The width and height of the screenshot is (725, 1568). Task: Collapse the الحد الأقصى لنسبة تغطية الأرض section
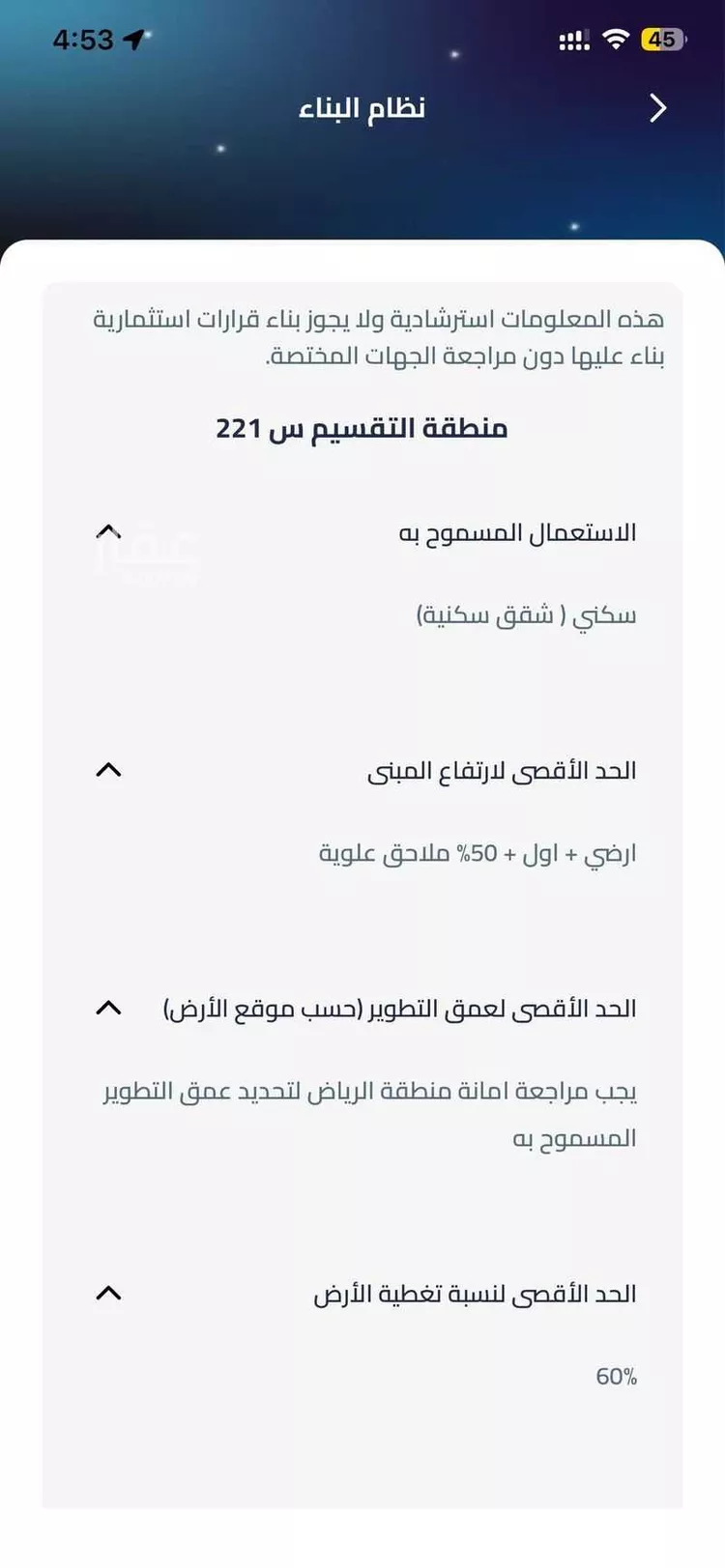tap(109, 1293)
